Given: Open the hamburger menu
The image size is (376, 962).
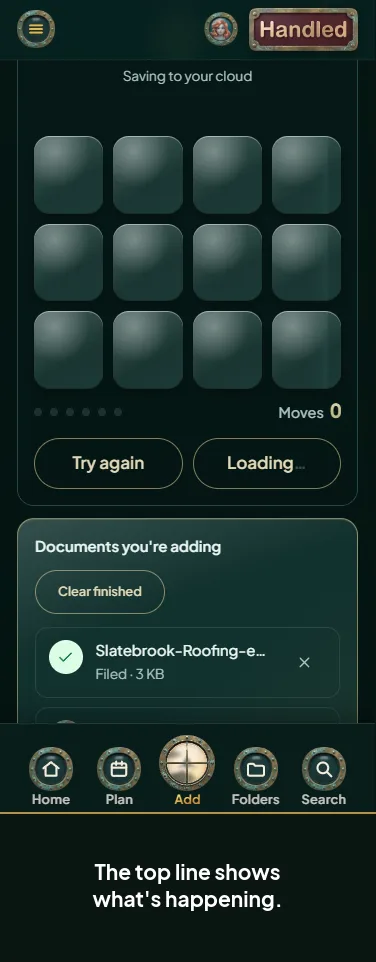Looking at the screenshot, I should coord(36,29).
